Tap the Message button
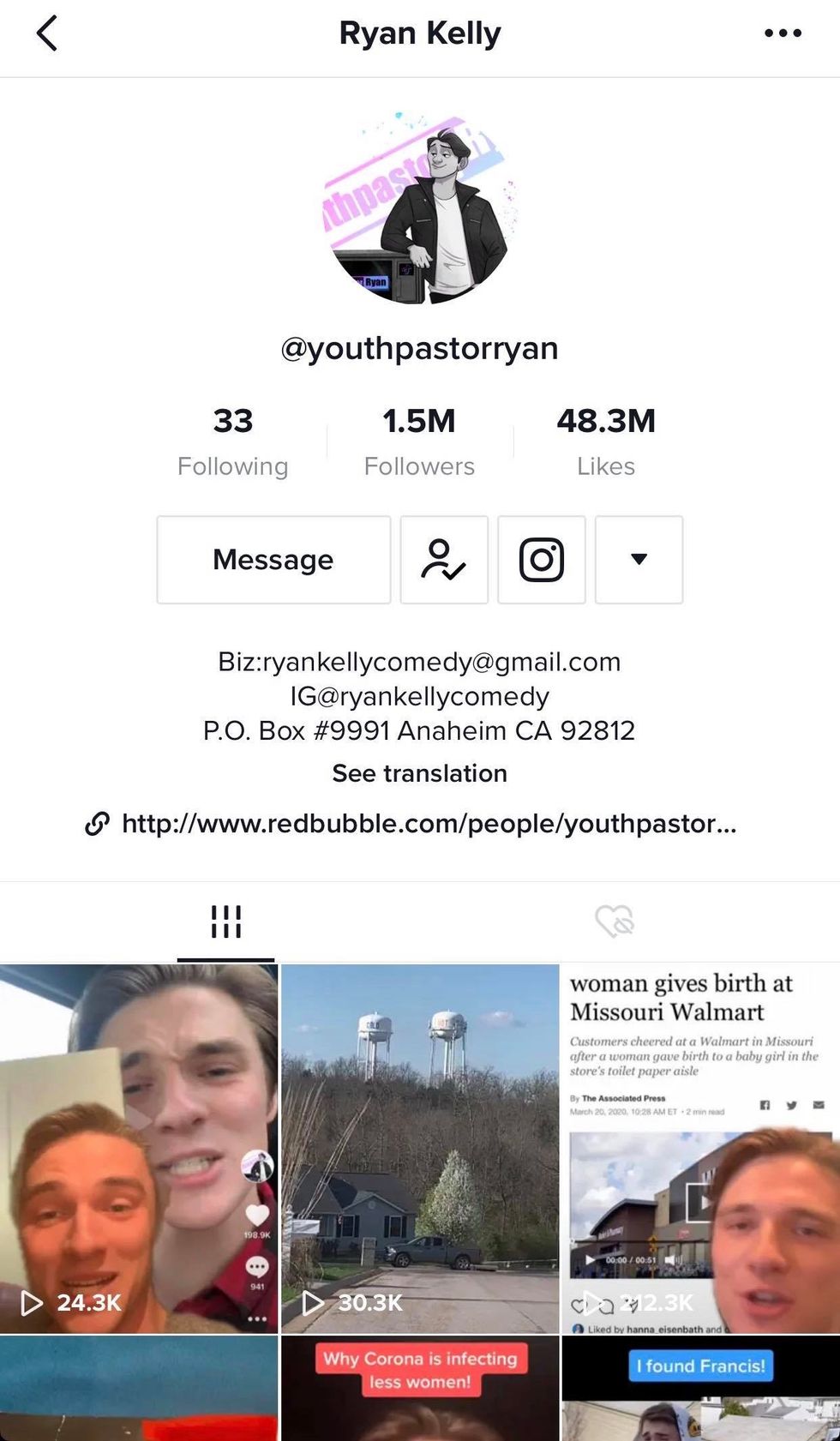 tap(273, 560)
